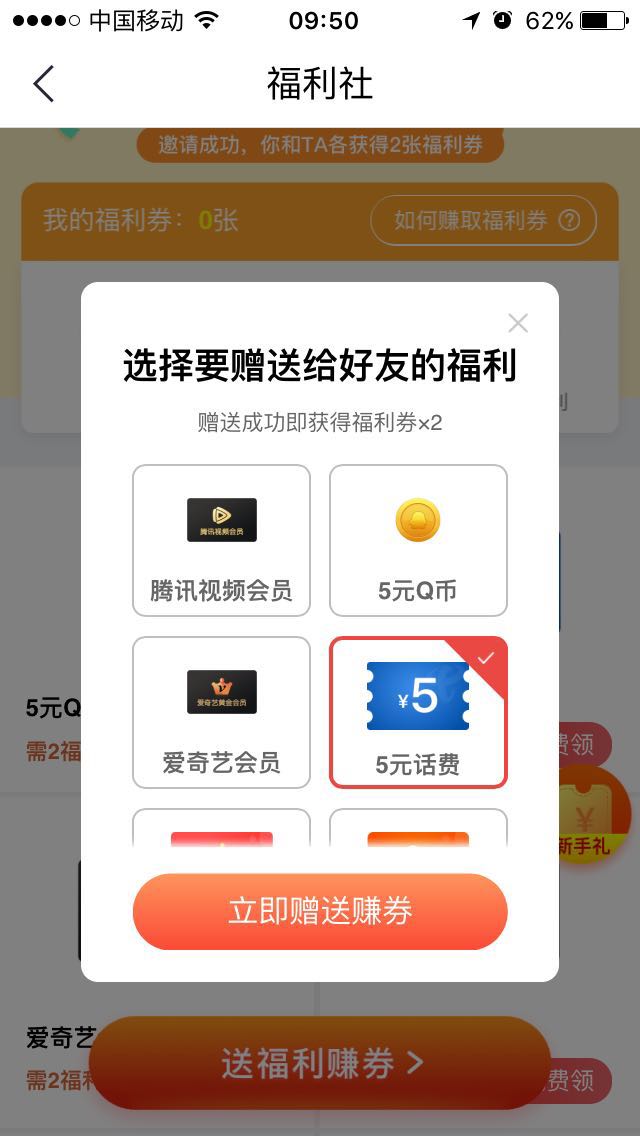Close the gift selection dialog
The width and height of the screenshot is (640, 1136).
[517, 323]
